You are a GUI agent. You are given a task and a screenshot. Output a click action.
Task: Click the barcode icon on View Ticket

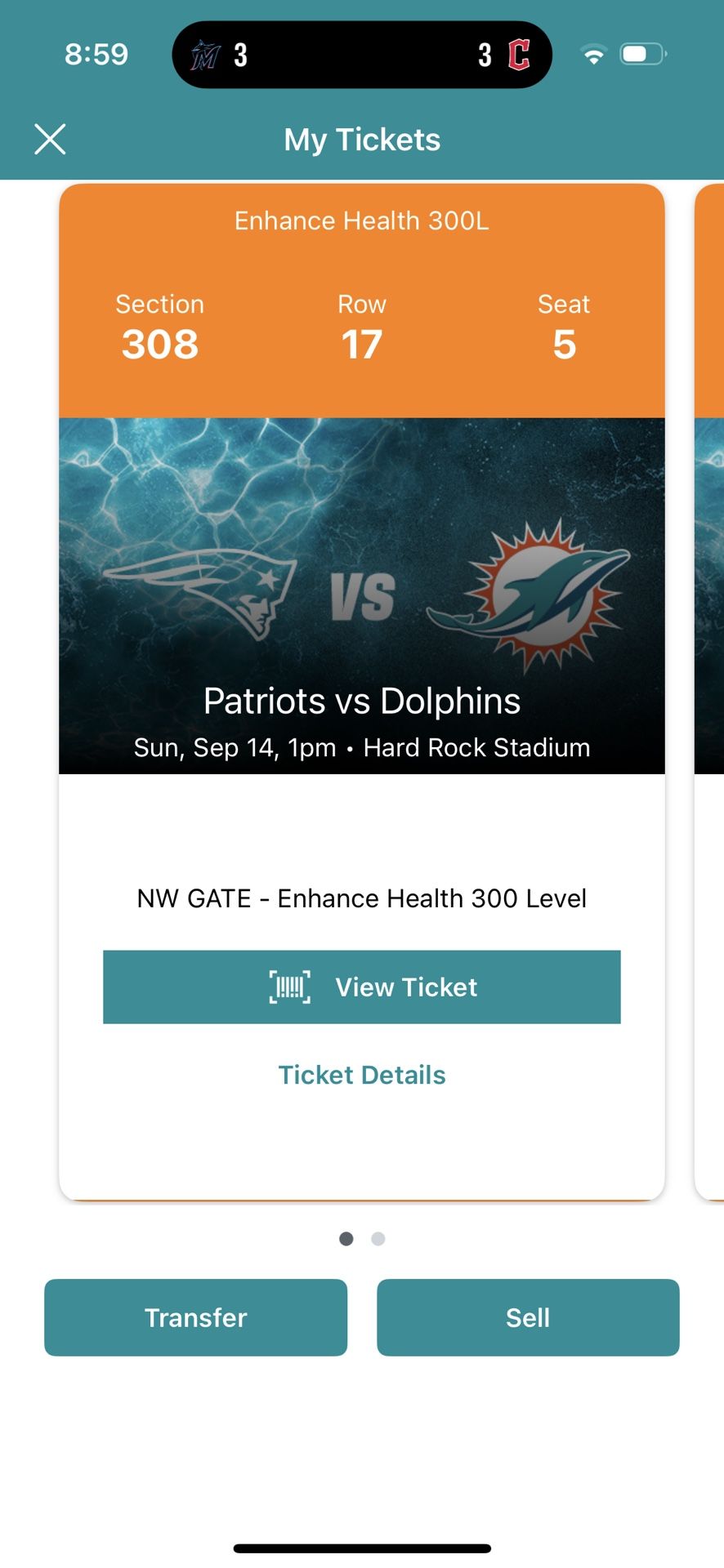click(x=289, y=987)
